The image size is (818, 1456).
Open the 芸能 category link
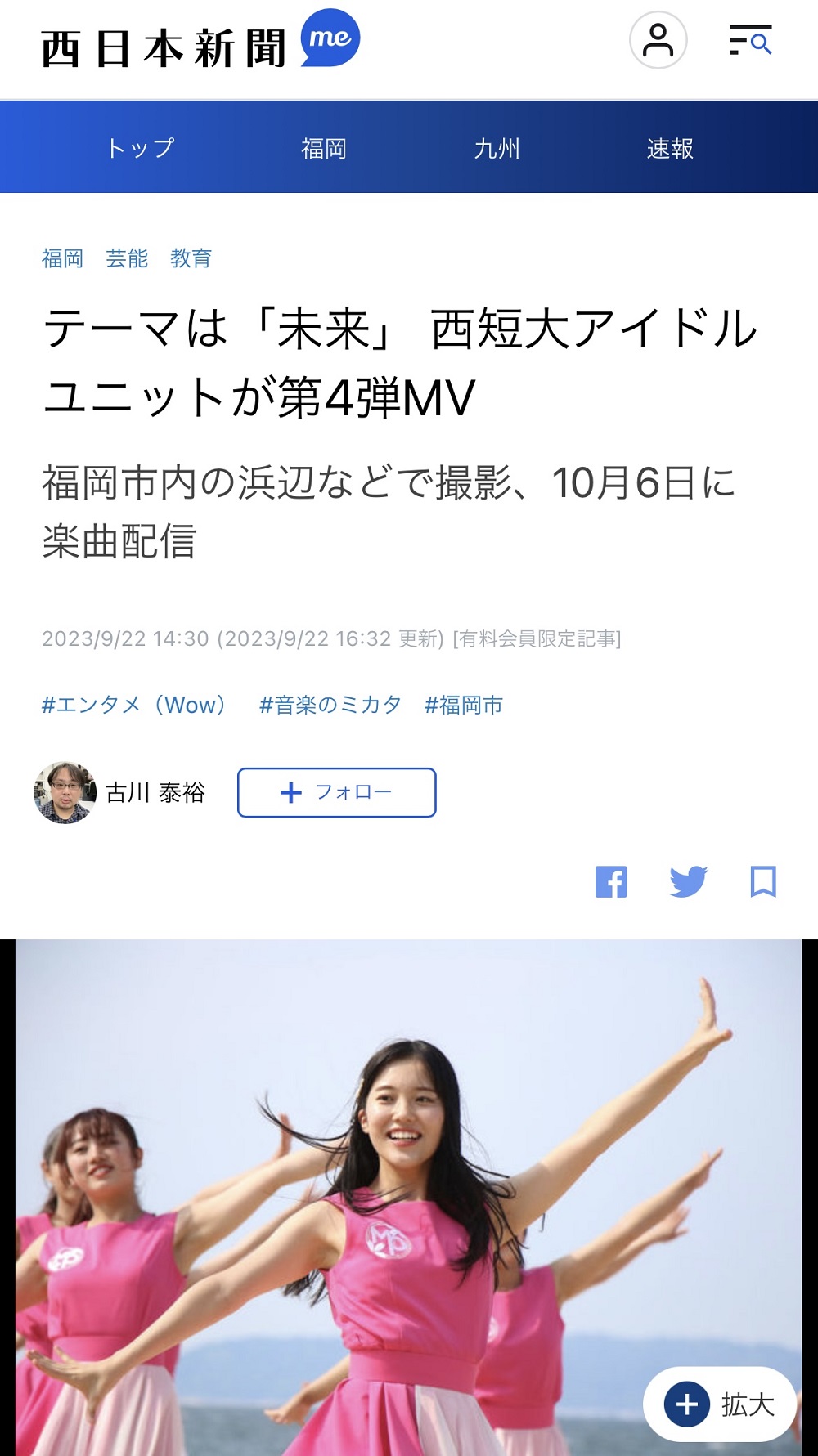tap(127, 258)
